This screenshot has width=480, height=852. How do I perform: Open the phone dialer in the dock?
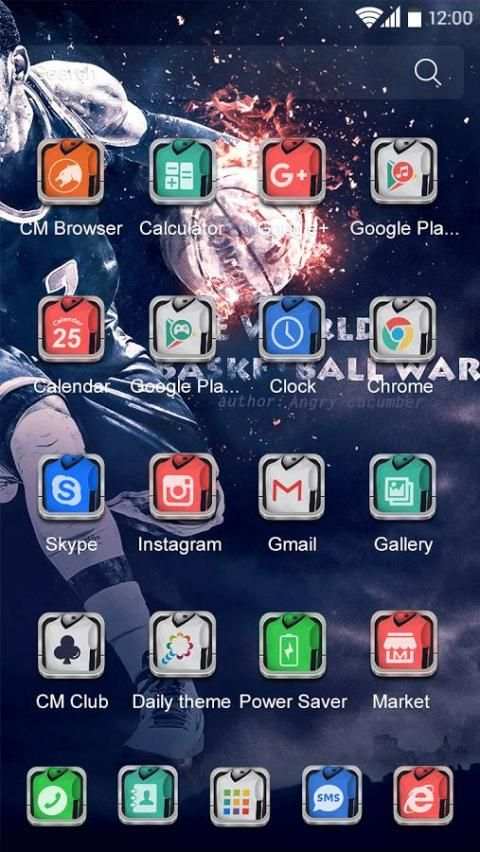click(56, 796)
